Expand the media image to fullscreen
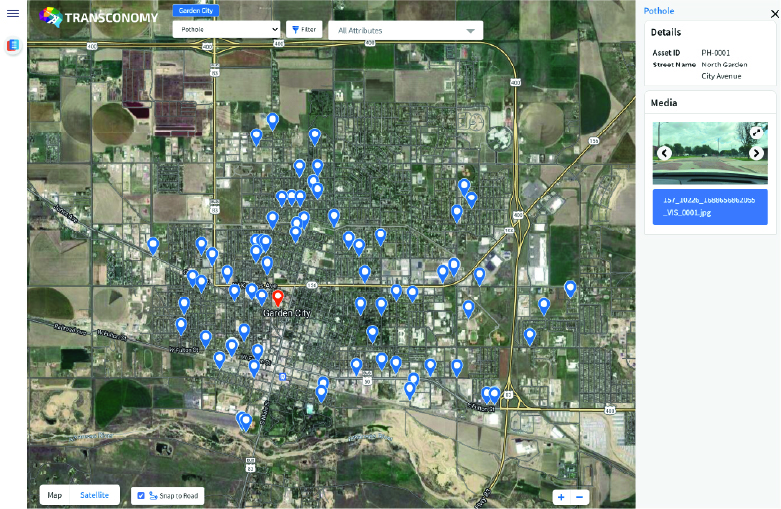781x509 pixels. [x=757, y=132]
